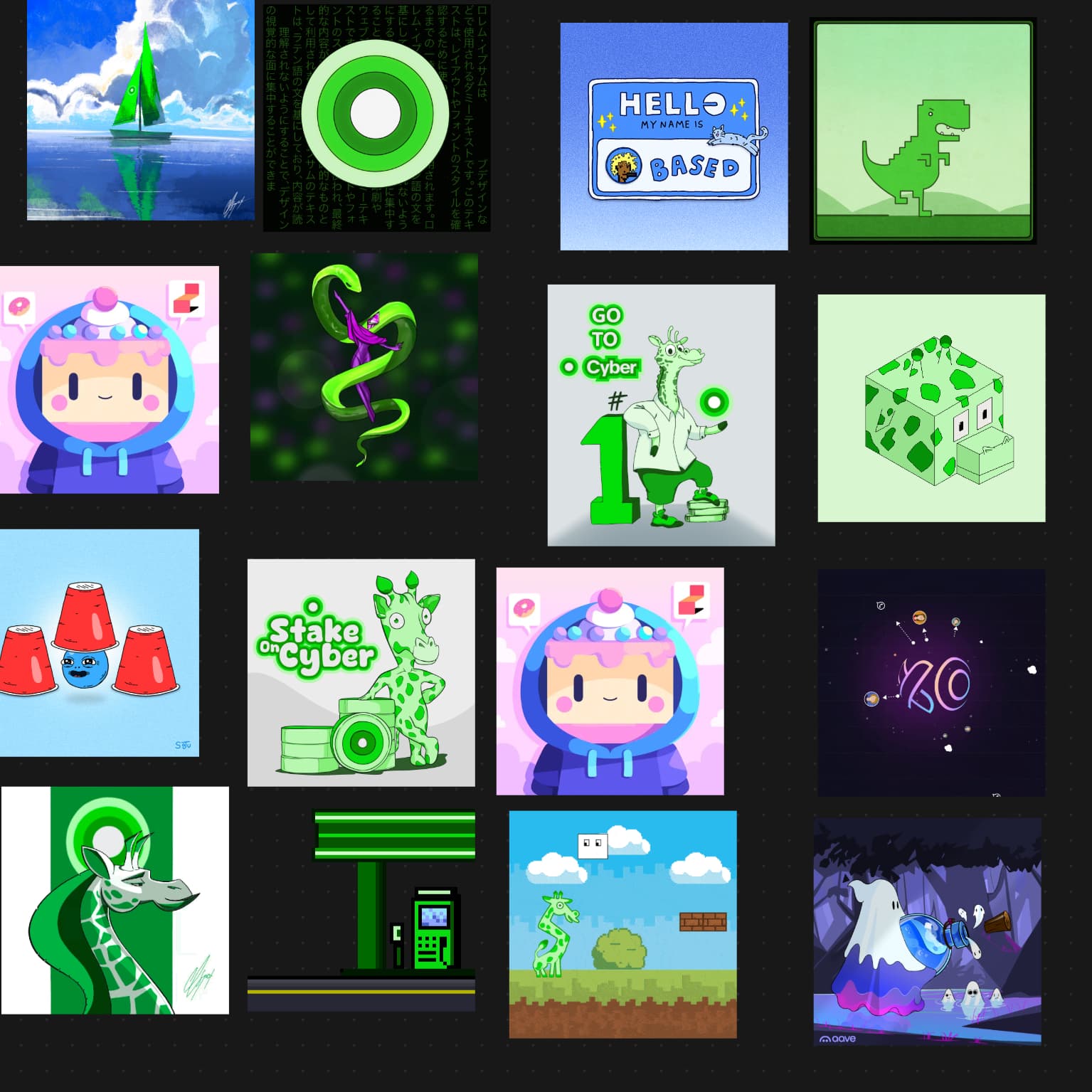This screenshot has height=1092, width=1092.
Task: View the Aave ghost forest artwork
Action: point(927,931)
